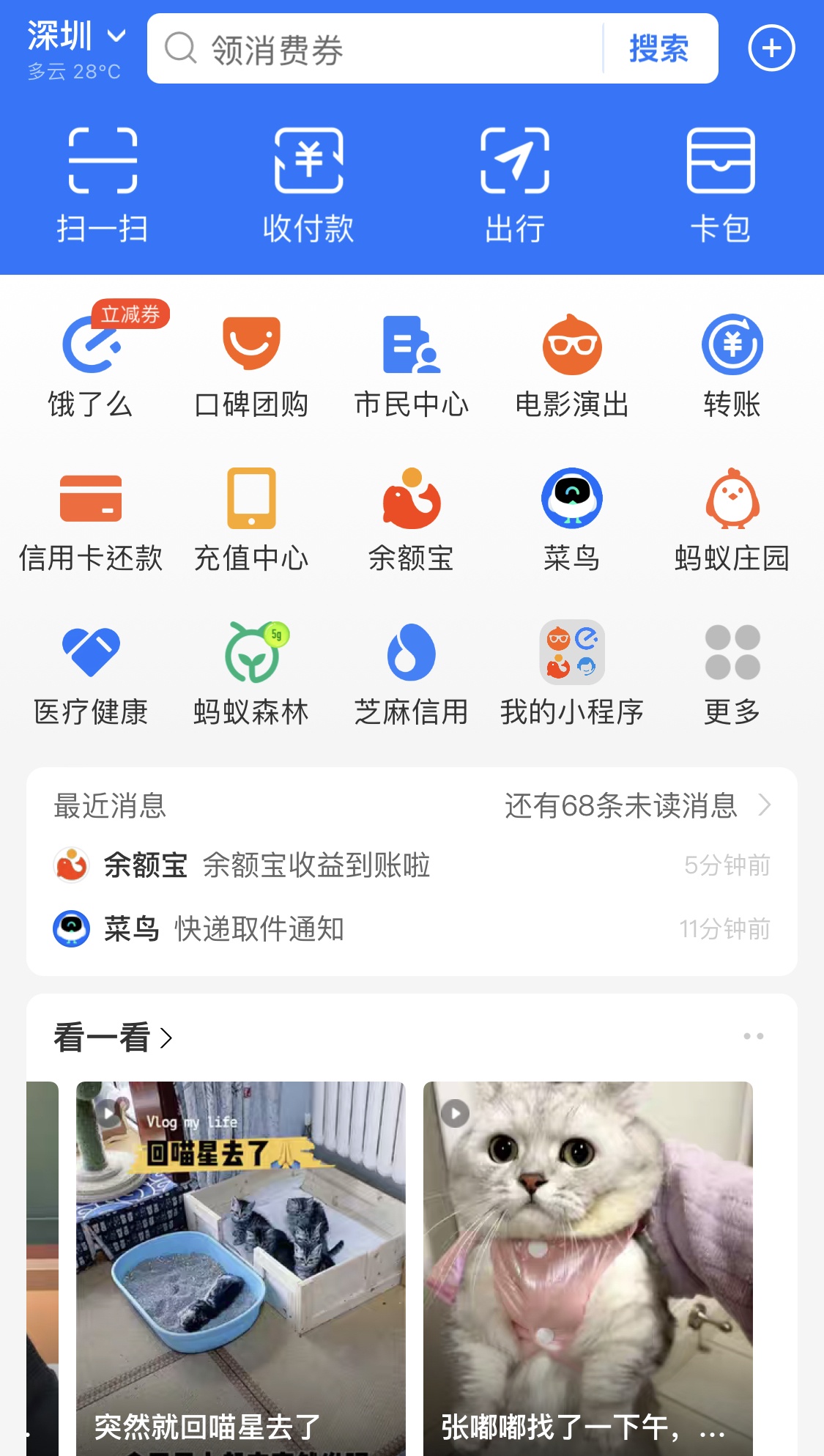824x1456 pixels.
Task: Open 扫一扫 scanner
Action: tap(103, 185)
